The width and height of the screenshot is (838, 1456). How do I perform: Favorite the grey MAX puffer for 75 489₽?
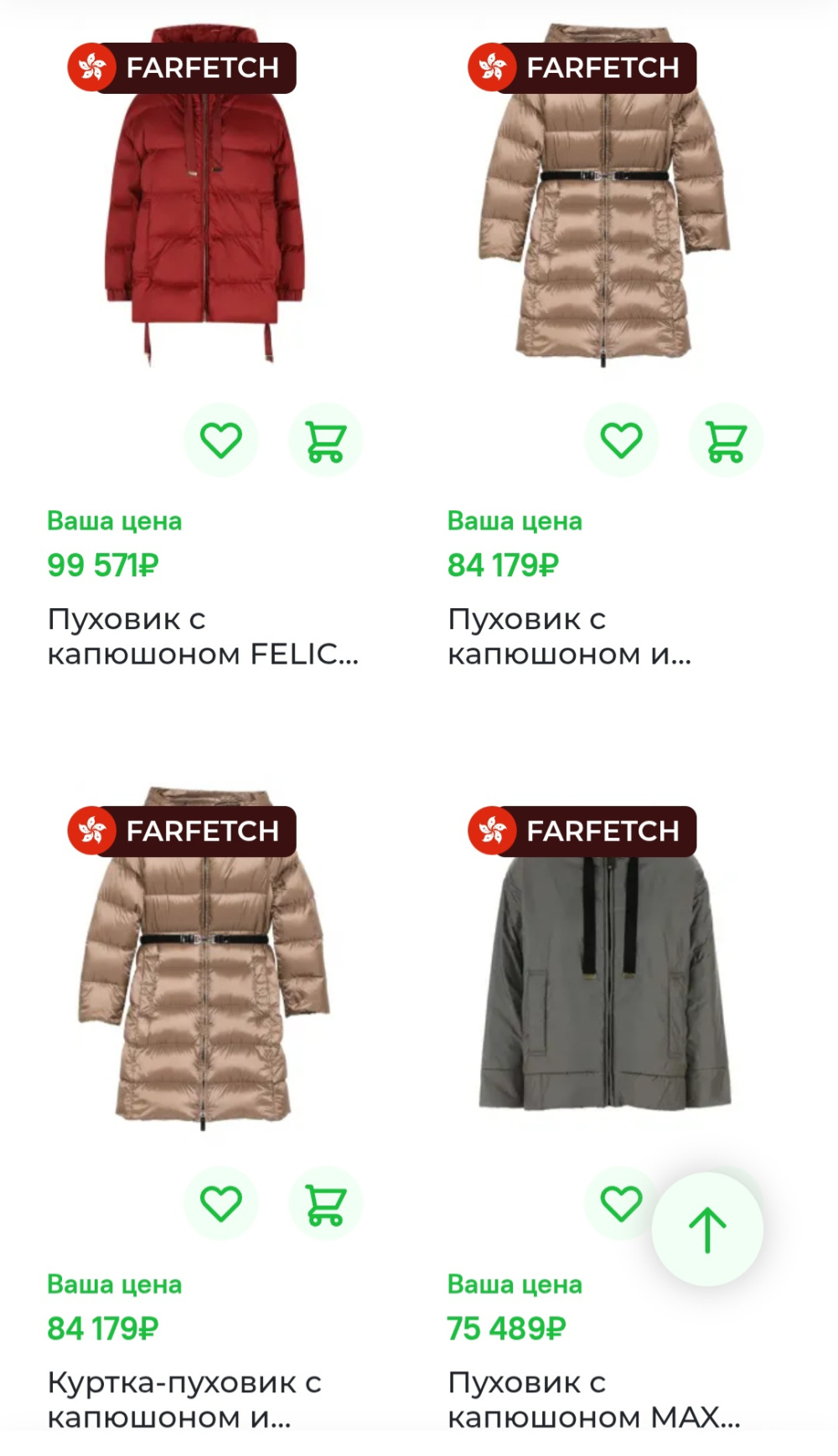(618, 1203)
